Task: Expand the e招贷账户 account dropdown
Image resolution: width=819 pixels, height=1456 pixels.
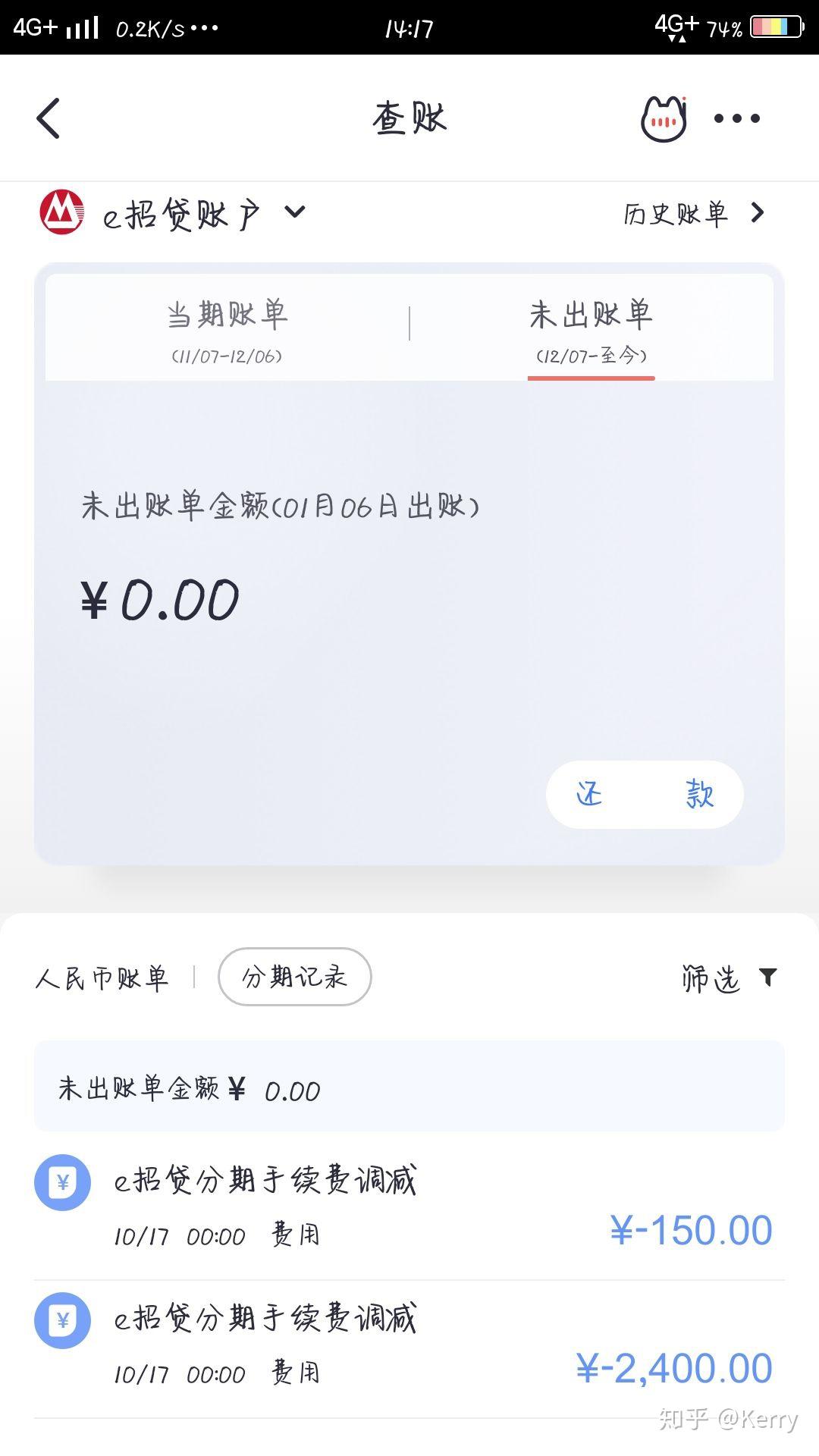Action: tap(294, 212)
